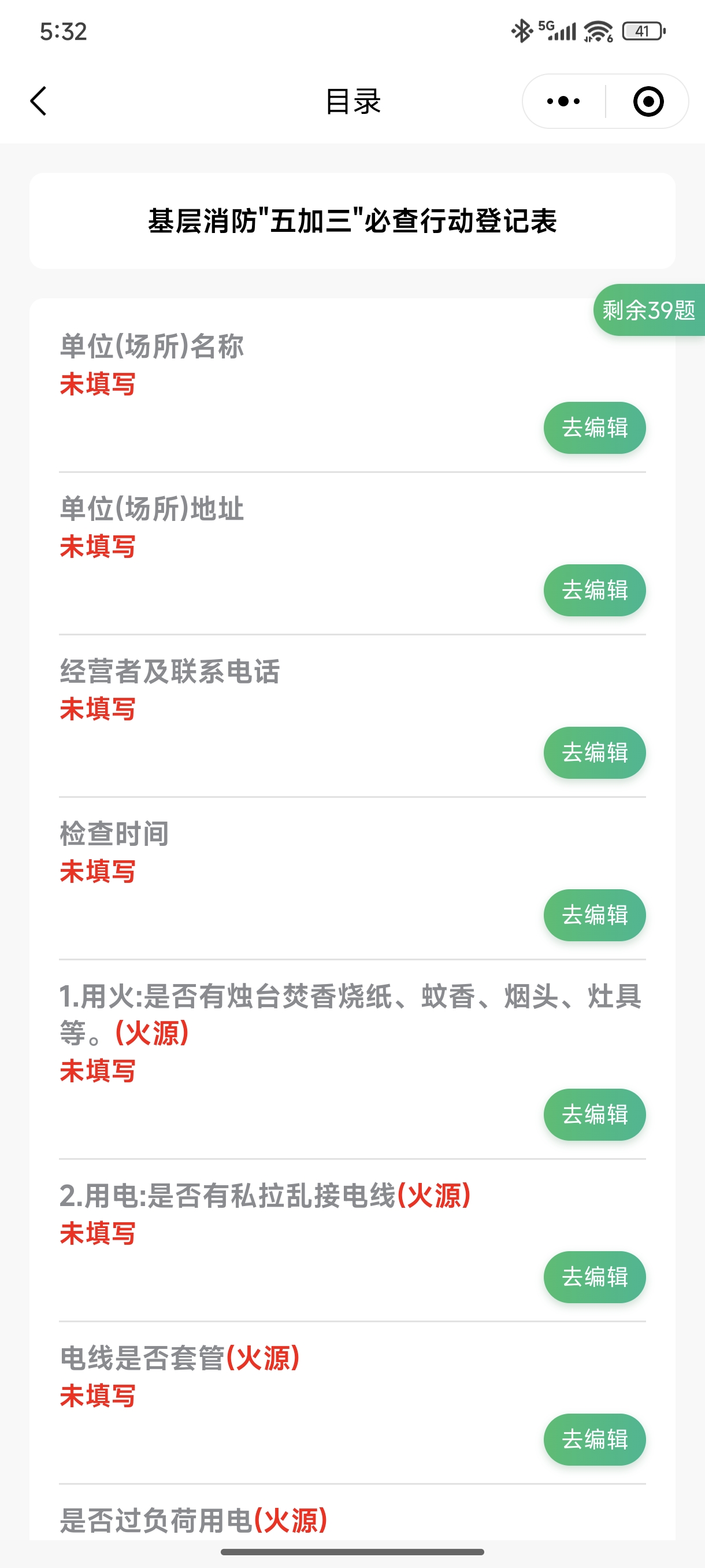Tap 去编辑 for 单位(场所)名称
The width and height of the screenshot is (705, 1568).
click(x=593, y=428)
